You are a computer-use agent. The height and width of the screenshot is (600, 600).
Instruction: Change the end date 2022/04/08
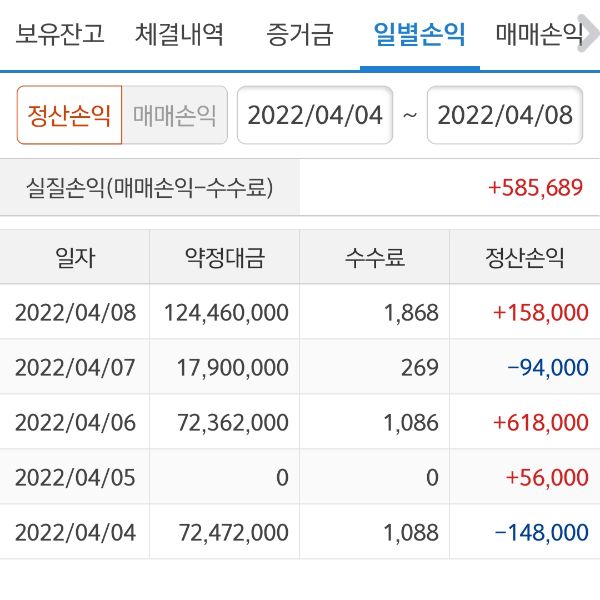point(506,115)
